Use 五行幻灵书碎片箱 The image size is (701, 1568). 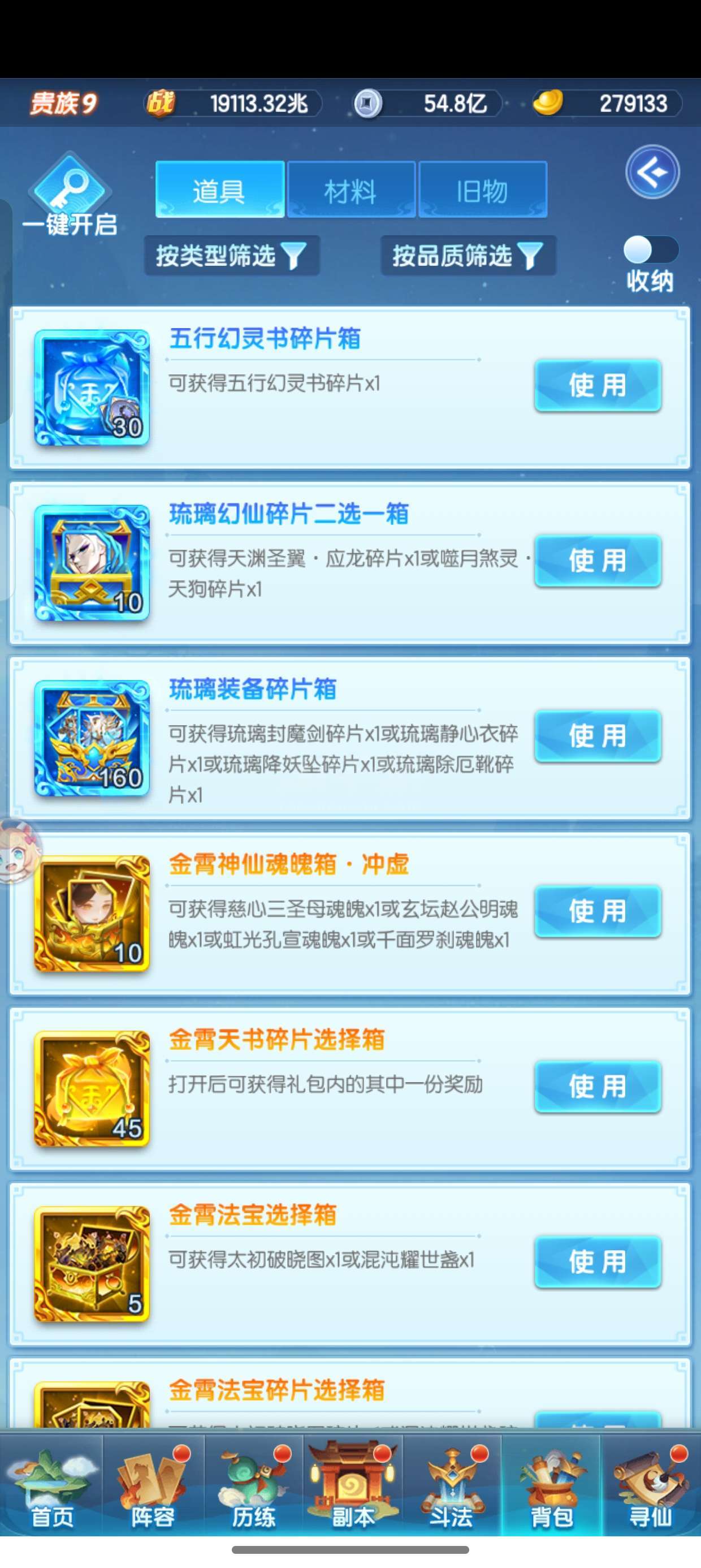point(598,385)
